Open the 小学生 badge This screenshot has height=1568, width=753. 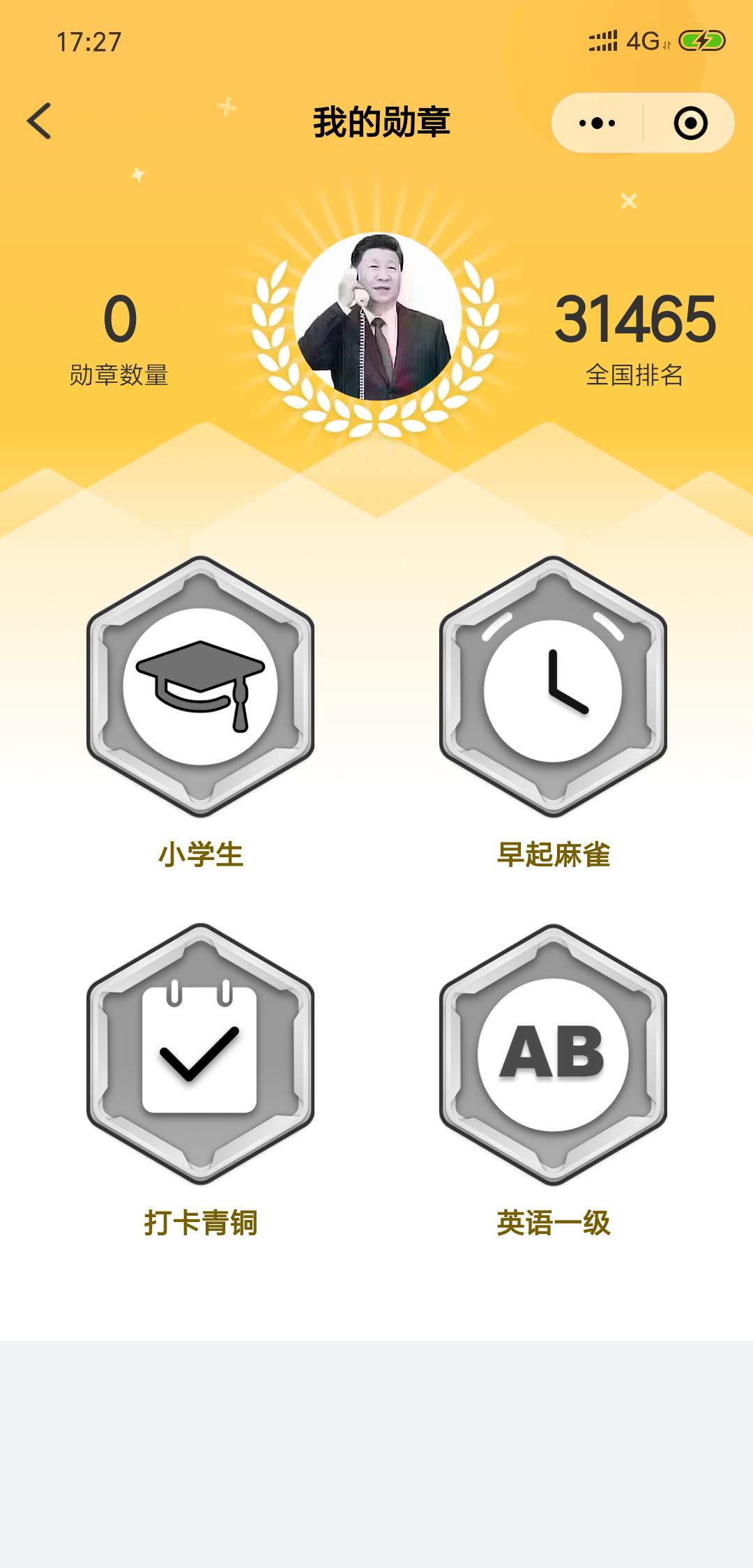tap(201, 687)
